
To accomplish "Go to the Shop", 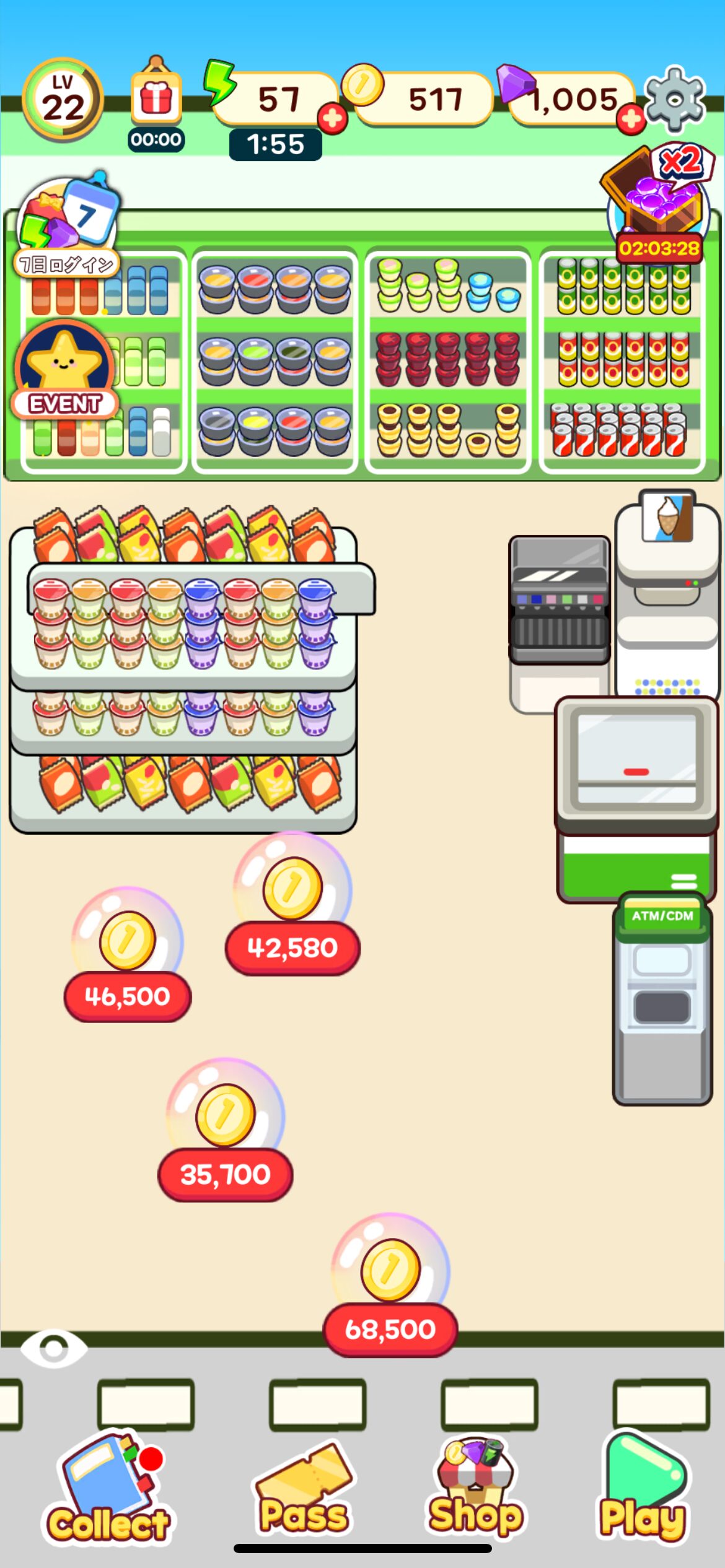I will point(475,1489).
